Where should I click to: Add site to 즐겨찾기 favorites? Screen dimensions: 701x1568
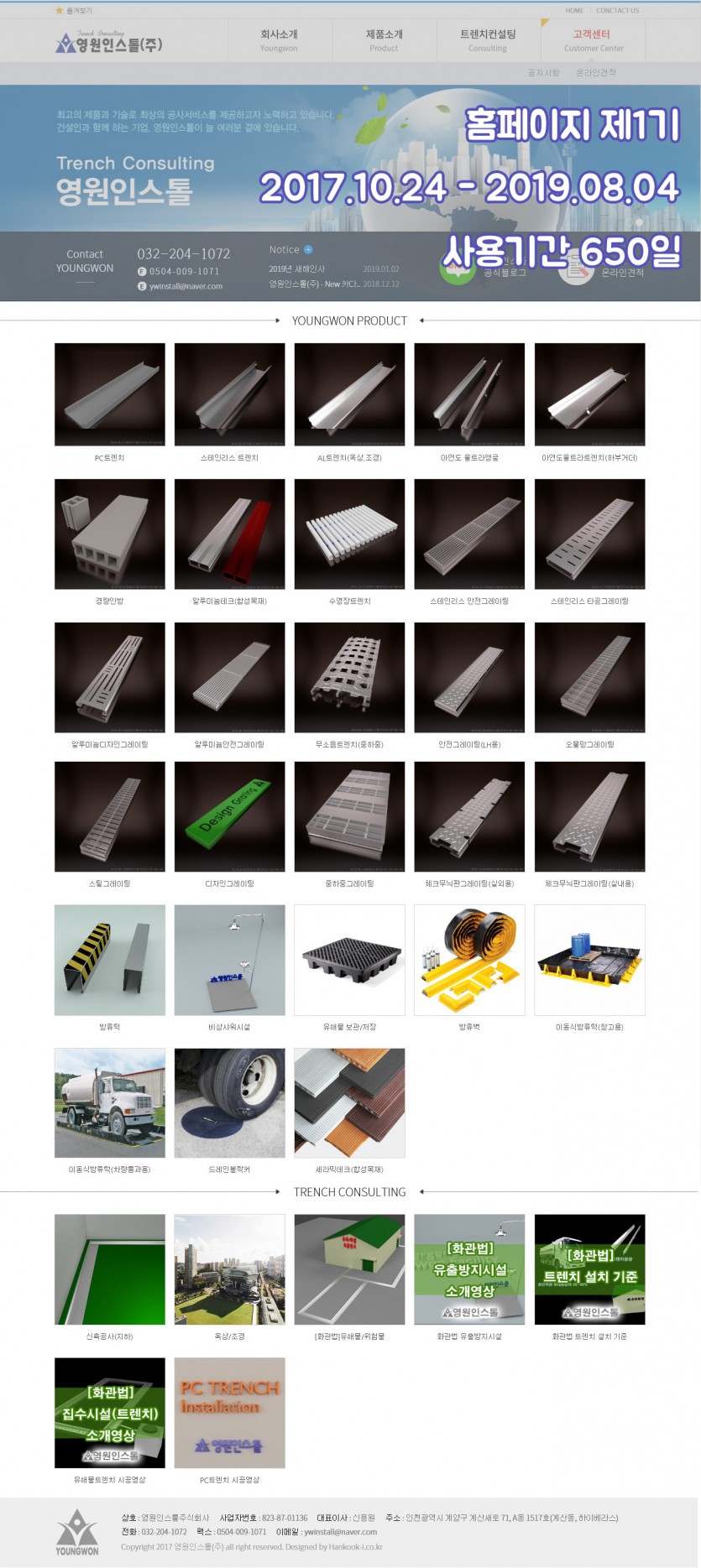pyautogui.click(x=74, y=11)
